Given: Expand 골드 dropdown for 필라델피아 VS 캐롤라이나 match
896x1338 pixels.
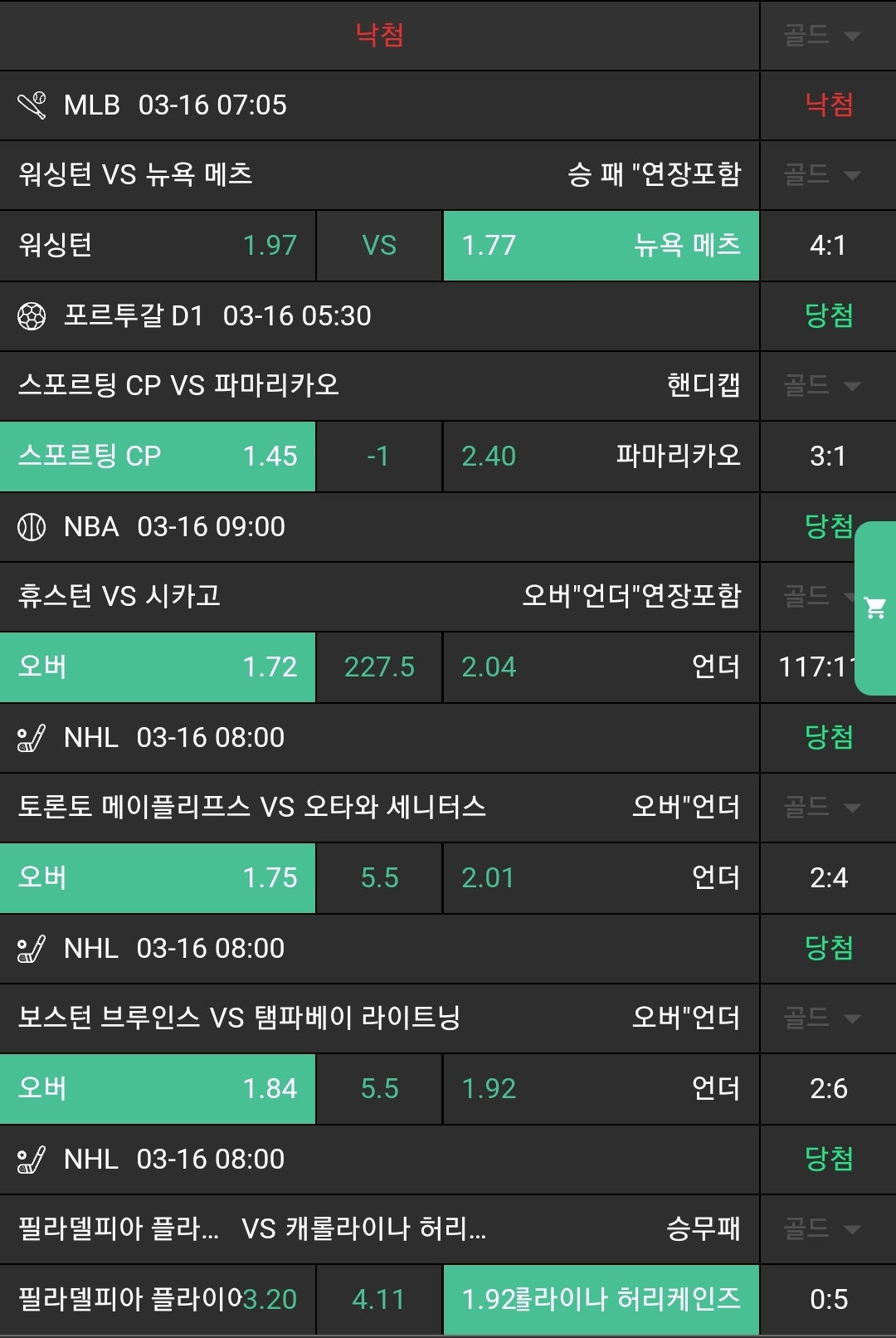Looking at the screenshot, I should tap(823, 1229).
